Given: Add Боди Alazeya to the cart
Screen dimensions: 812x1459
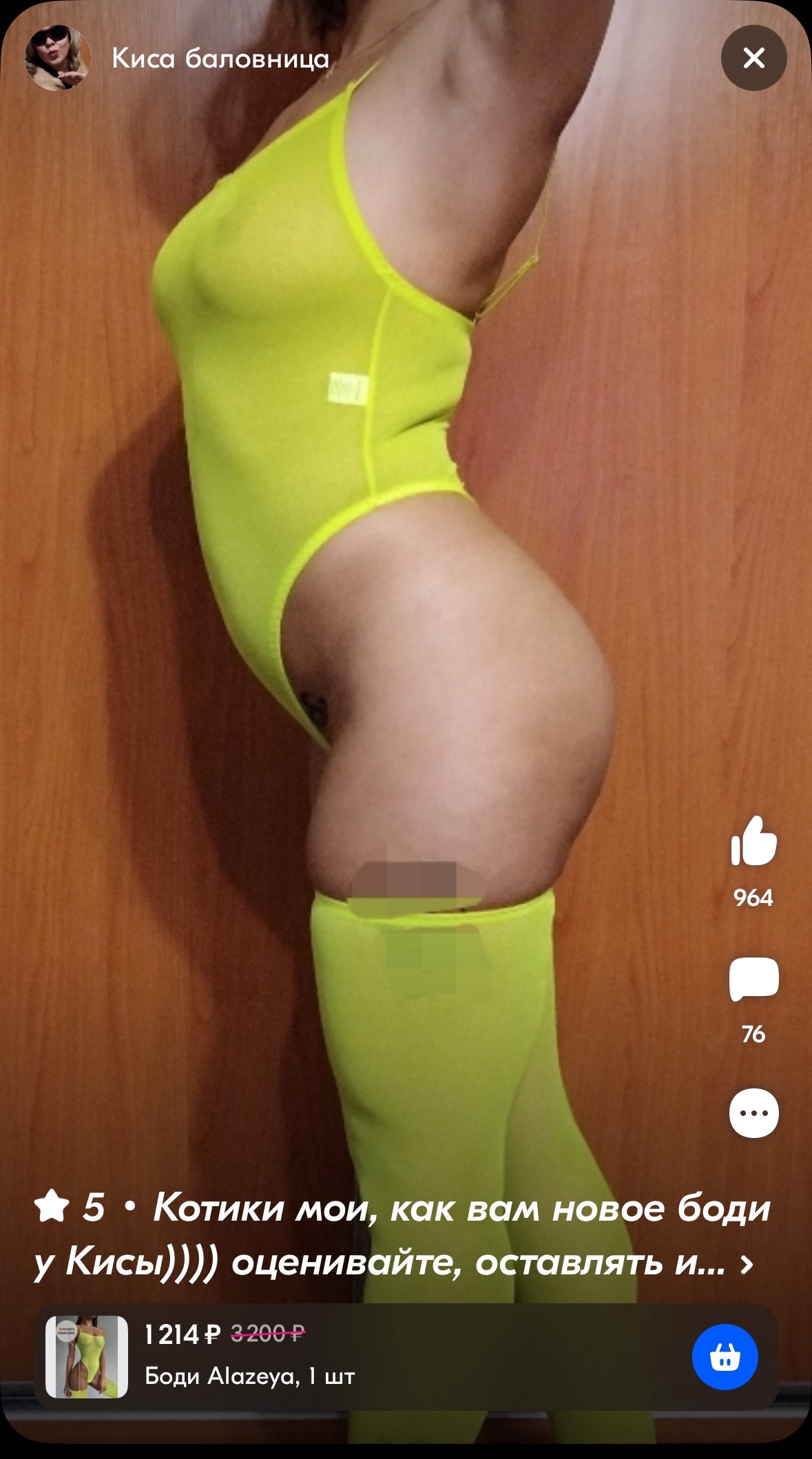Looking at the screenshot, I should tap(725, 1356).
